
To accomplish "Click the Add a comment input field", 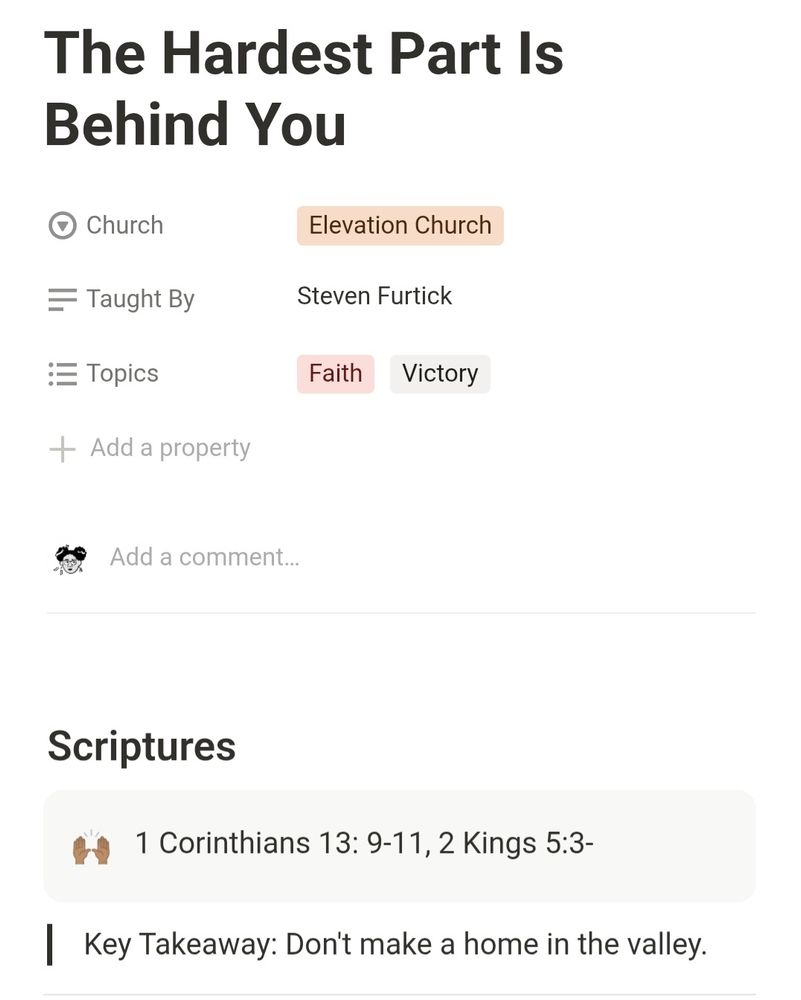I will (205, 556).
